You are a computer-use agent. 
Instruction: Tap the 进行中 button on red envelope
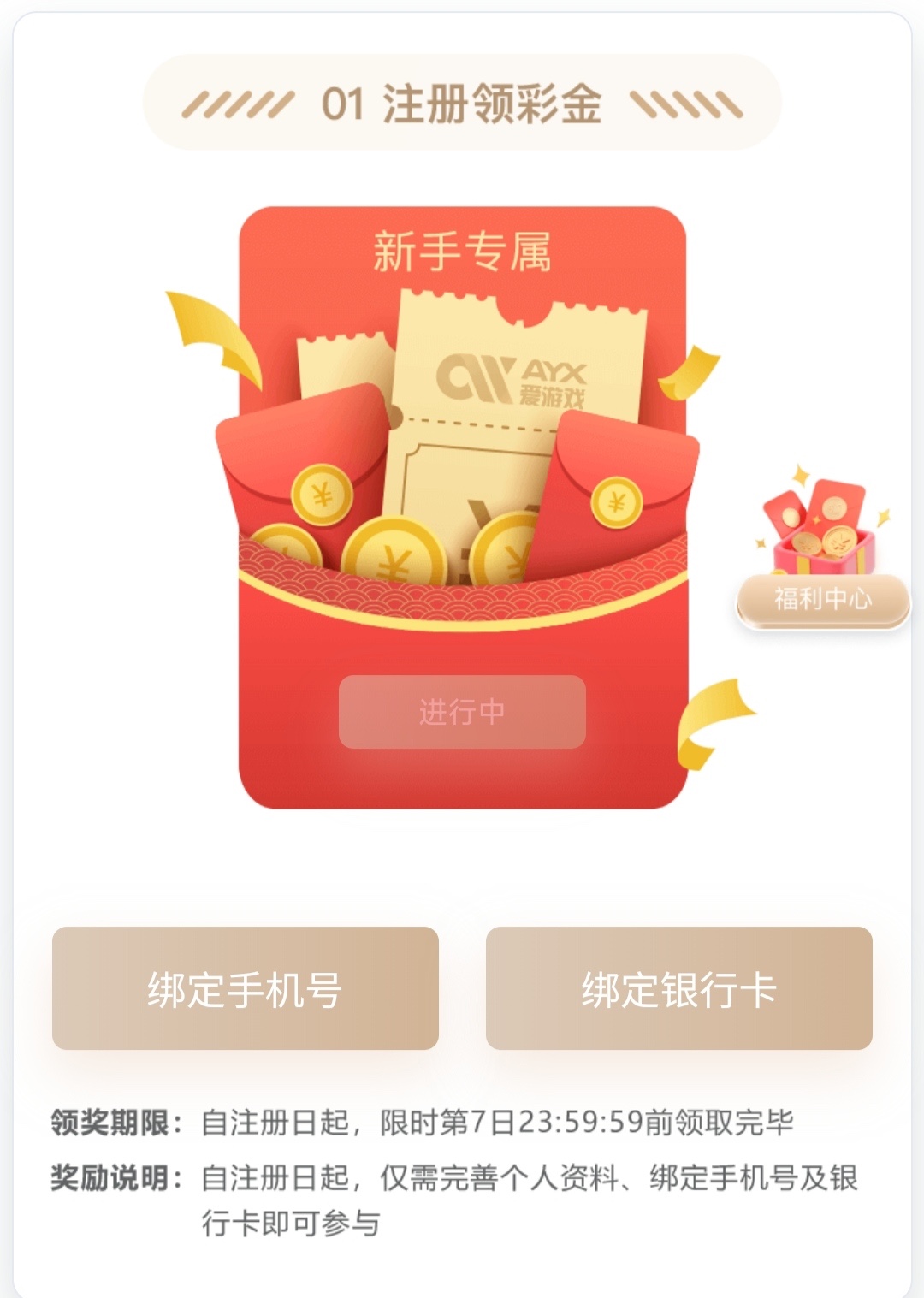point(462,711)
